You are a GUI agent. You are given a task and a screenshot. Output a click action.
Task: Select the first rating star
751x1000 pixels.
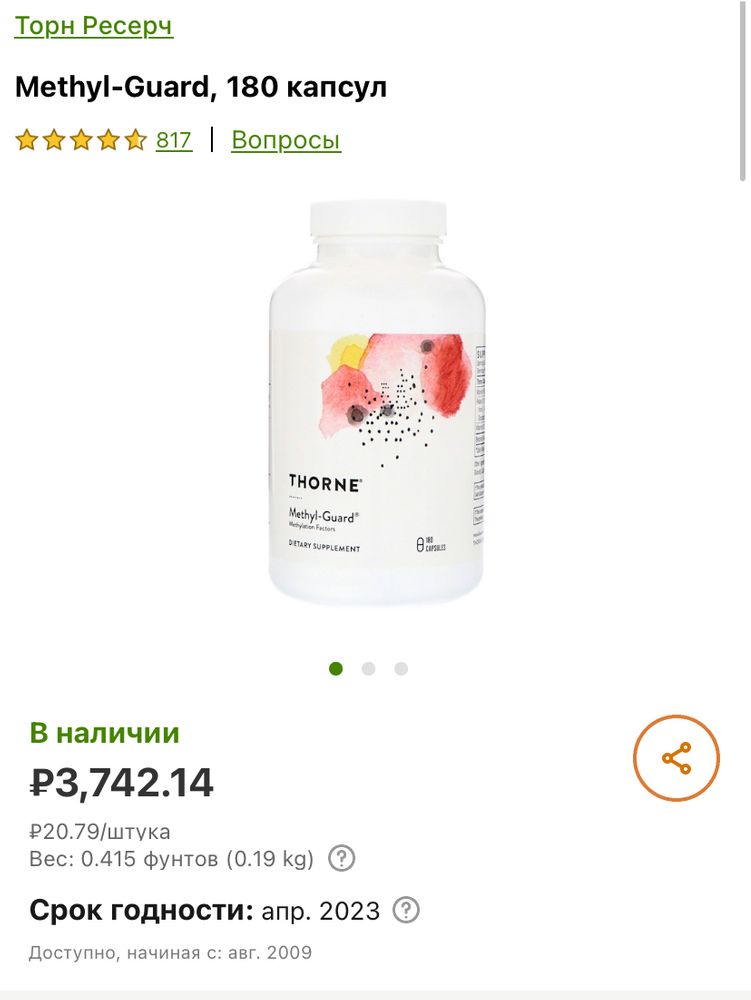(29, 140)
